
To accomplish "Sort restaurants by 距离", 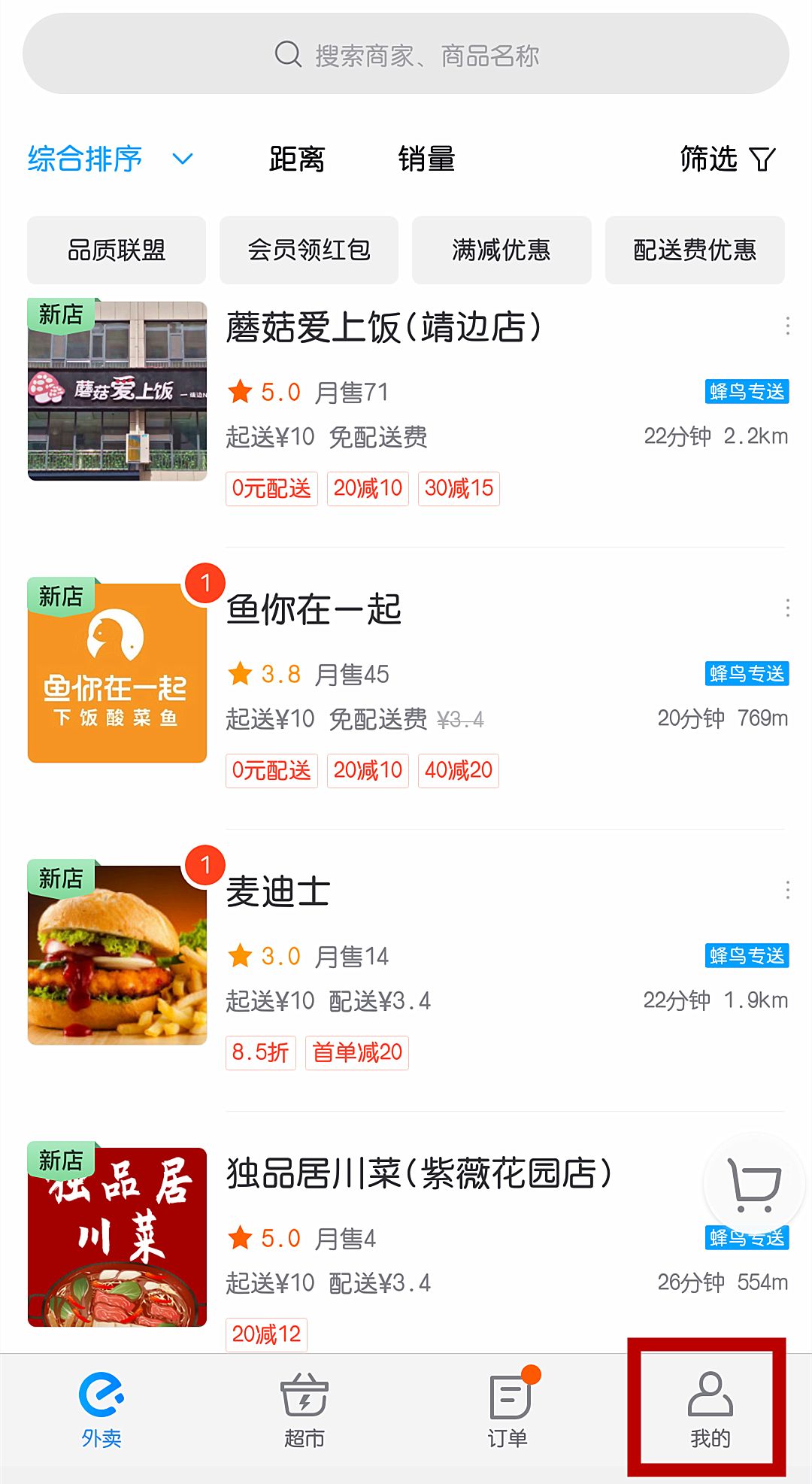I will [x=296, y=159].
